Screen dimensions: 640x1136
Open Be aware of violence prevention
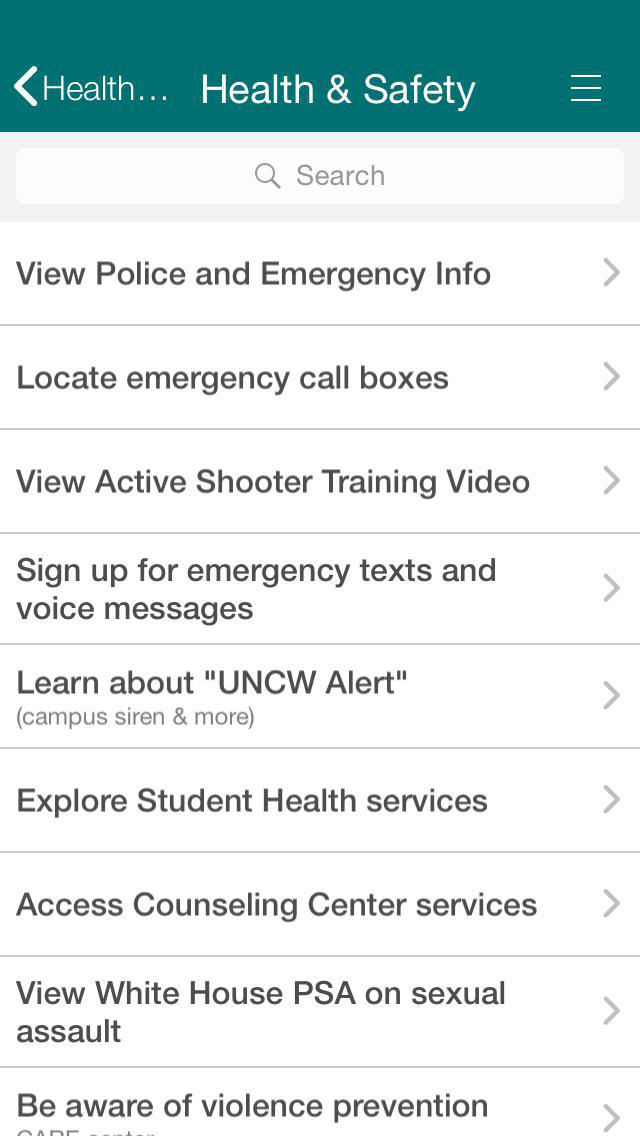tap(320, 1102)
